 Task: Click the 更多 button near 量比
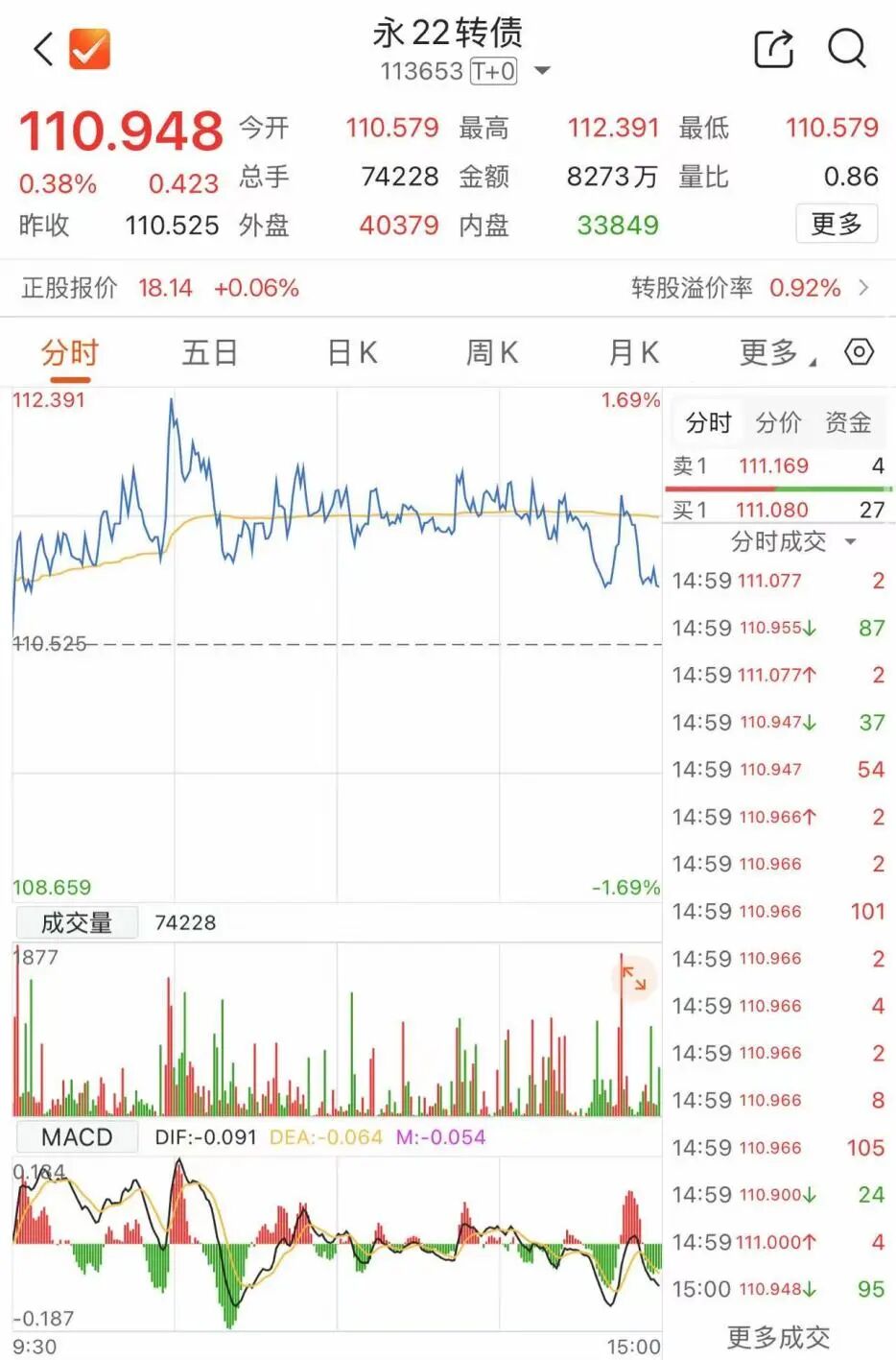(836, 223)
